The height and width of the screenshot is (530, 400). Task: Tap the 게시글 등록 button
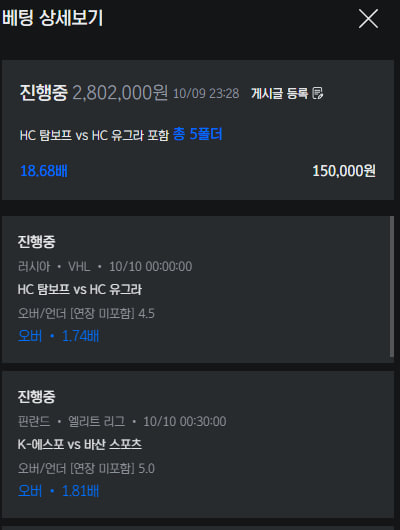click(287, 93)
